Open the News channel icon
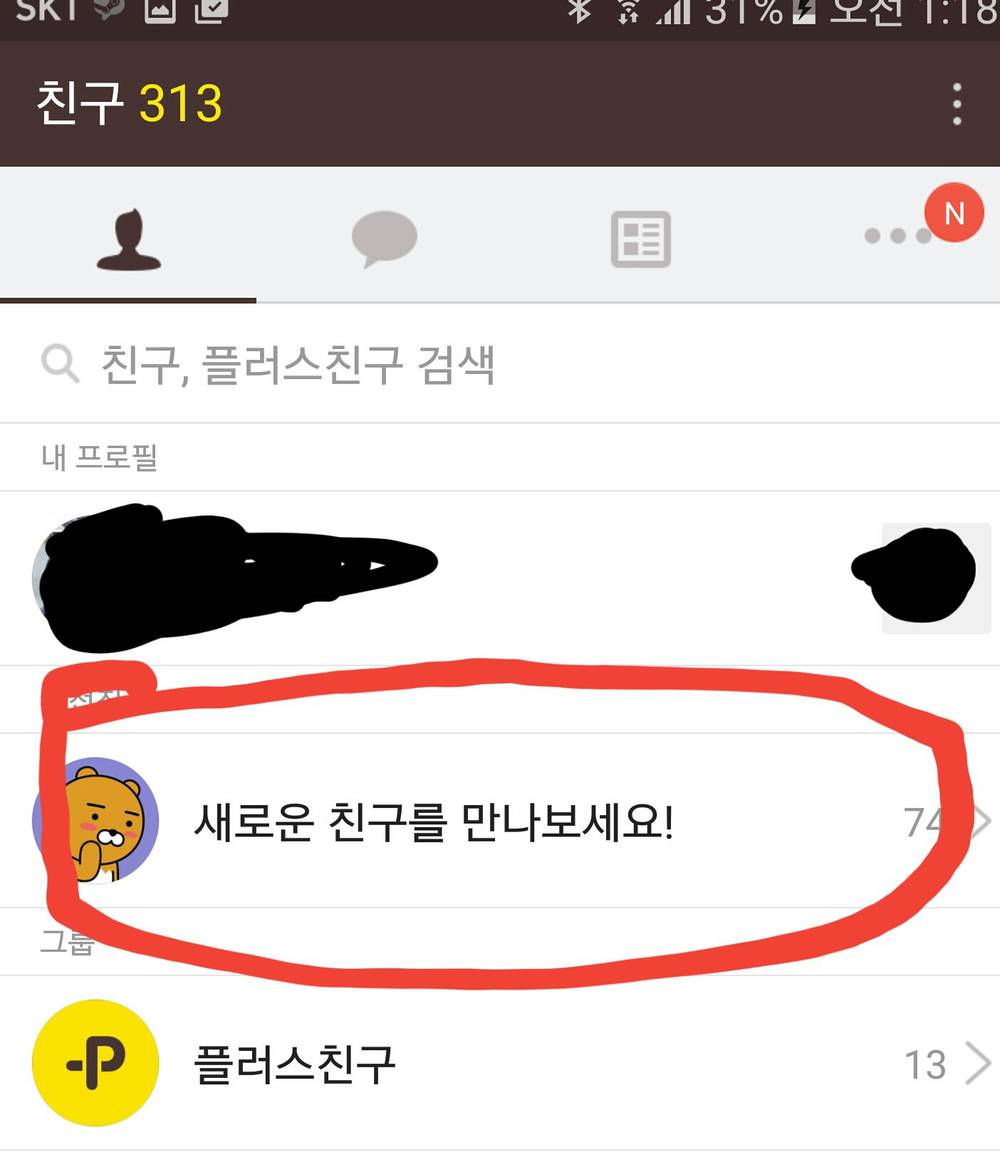Screen dimensions: 1000x1167 pyautogui.click(x=640, y=240)
